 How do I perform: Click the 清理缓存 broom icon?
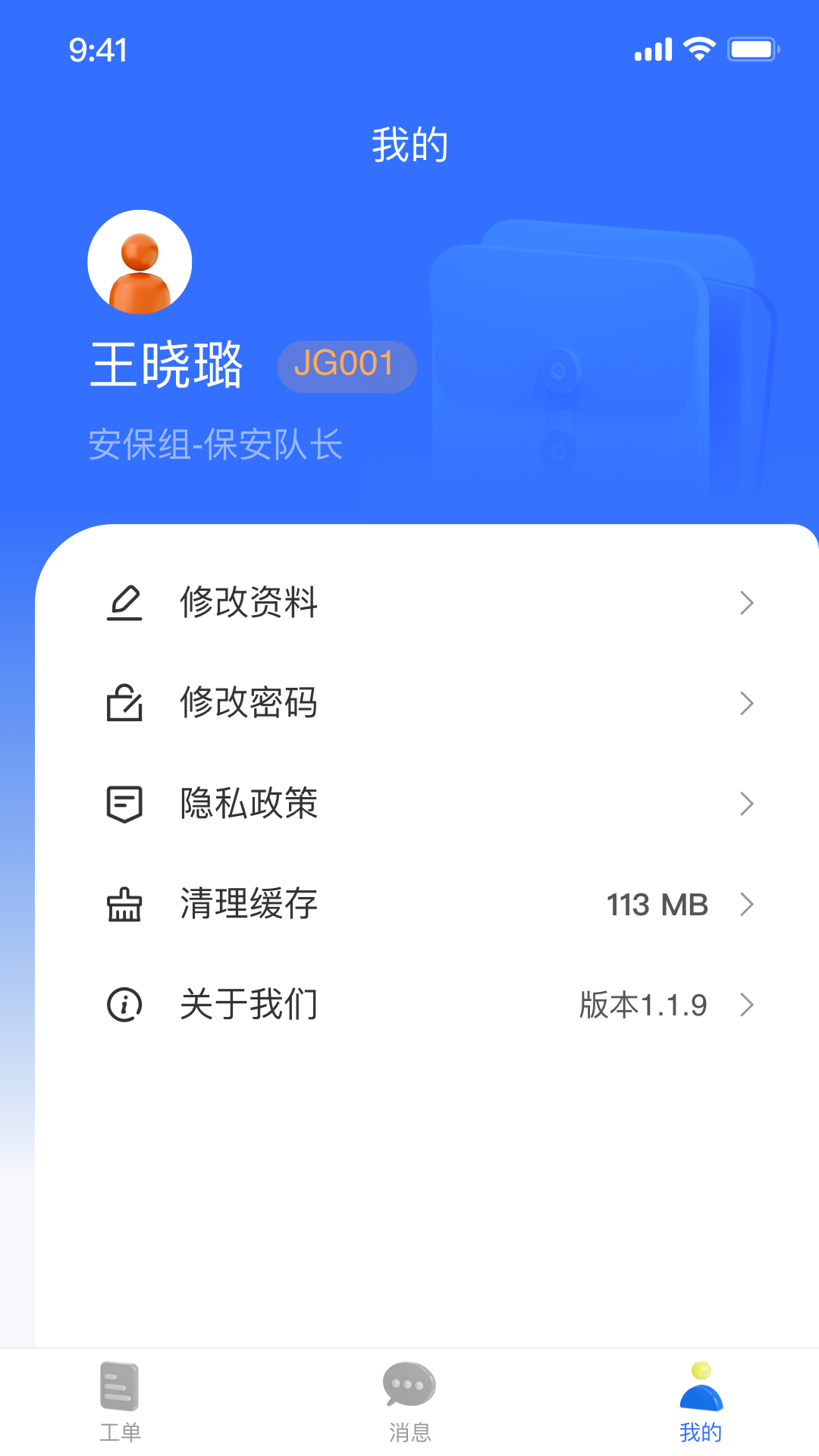click(125, 904)
